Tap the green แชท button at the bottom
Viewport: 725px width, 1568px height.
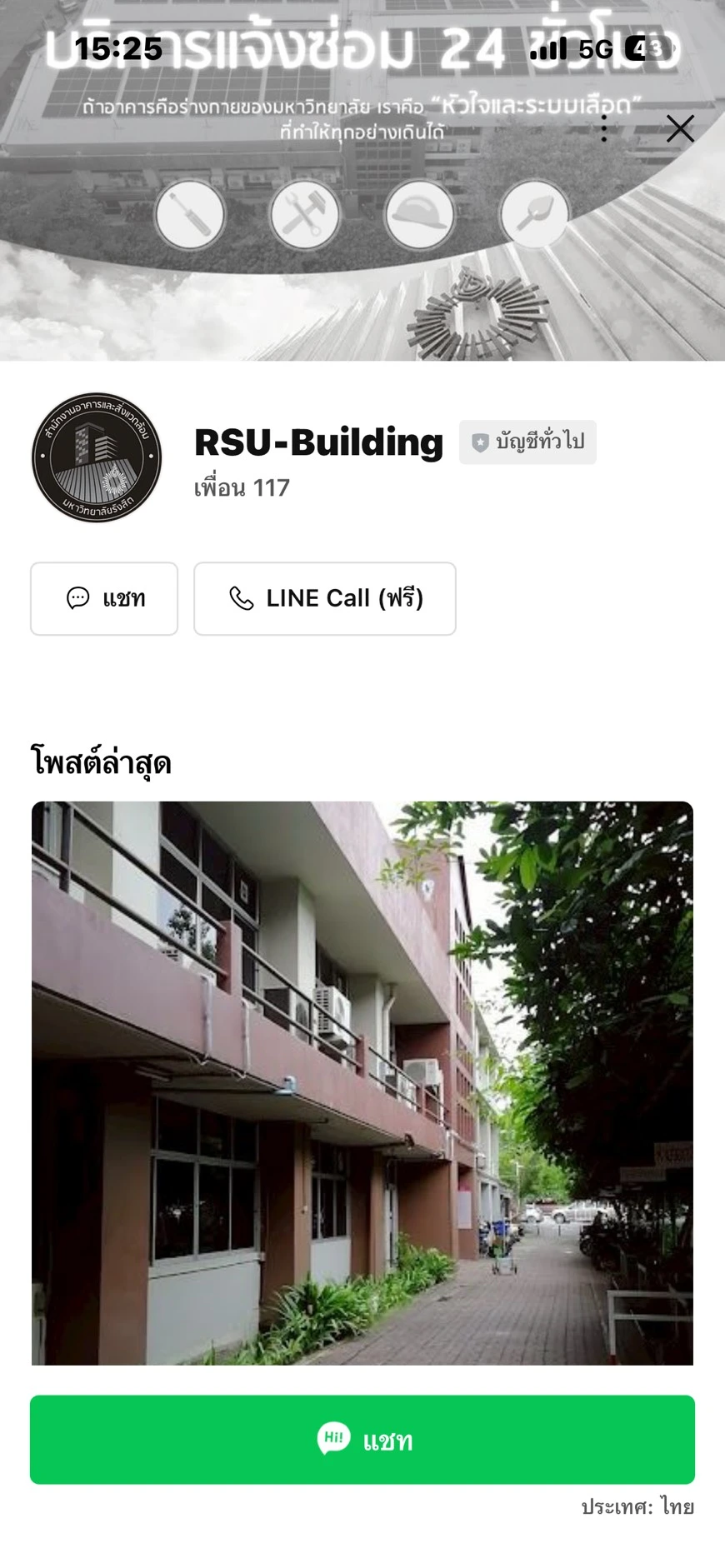362,1438
